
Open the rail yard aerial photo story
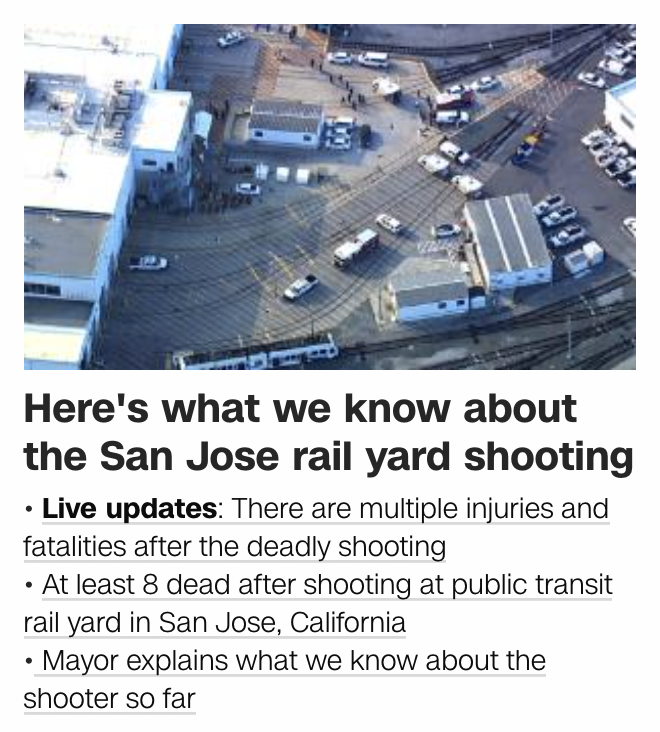coord(329,197)
